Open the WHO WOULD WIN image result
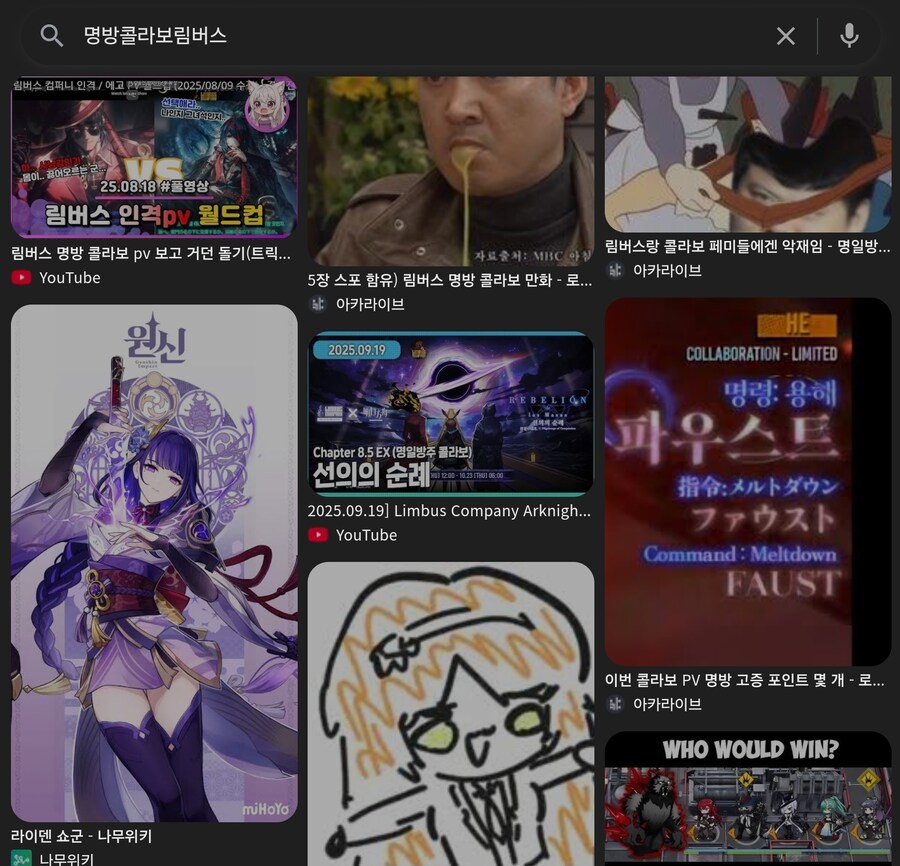The width and height of the screenshot is (900, 866). (x=747, y=800)
